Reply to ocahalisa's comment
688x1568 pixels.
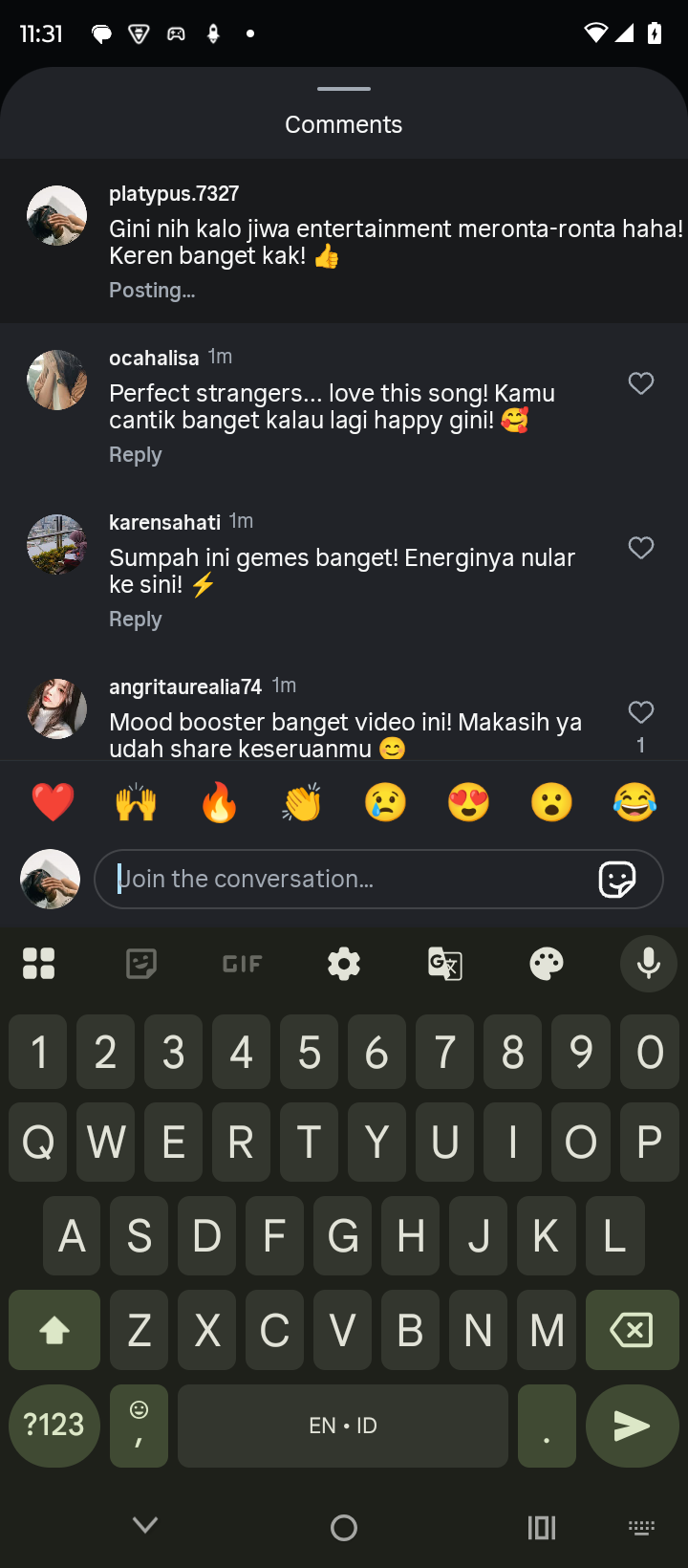tap(135, 455)
